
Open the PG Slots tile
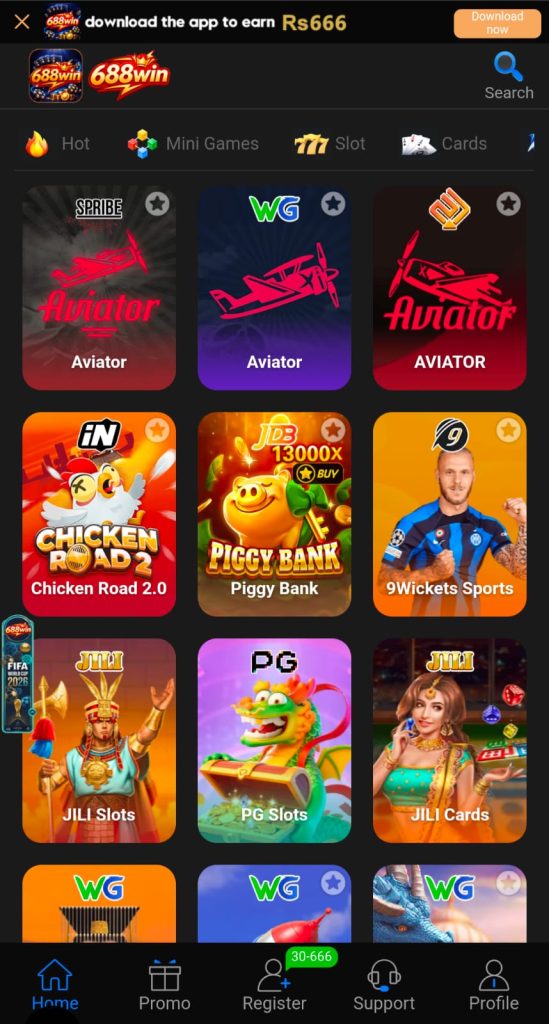[x=274, y=741]
